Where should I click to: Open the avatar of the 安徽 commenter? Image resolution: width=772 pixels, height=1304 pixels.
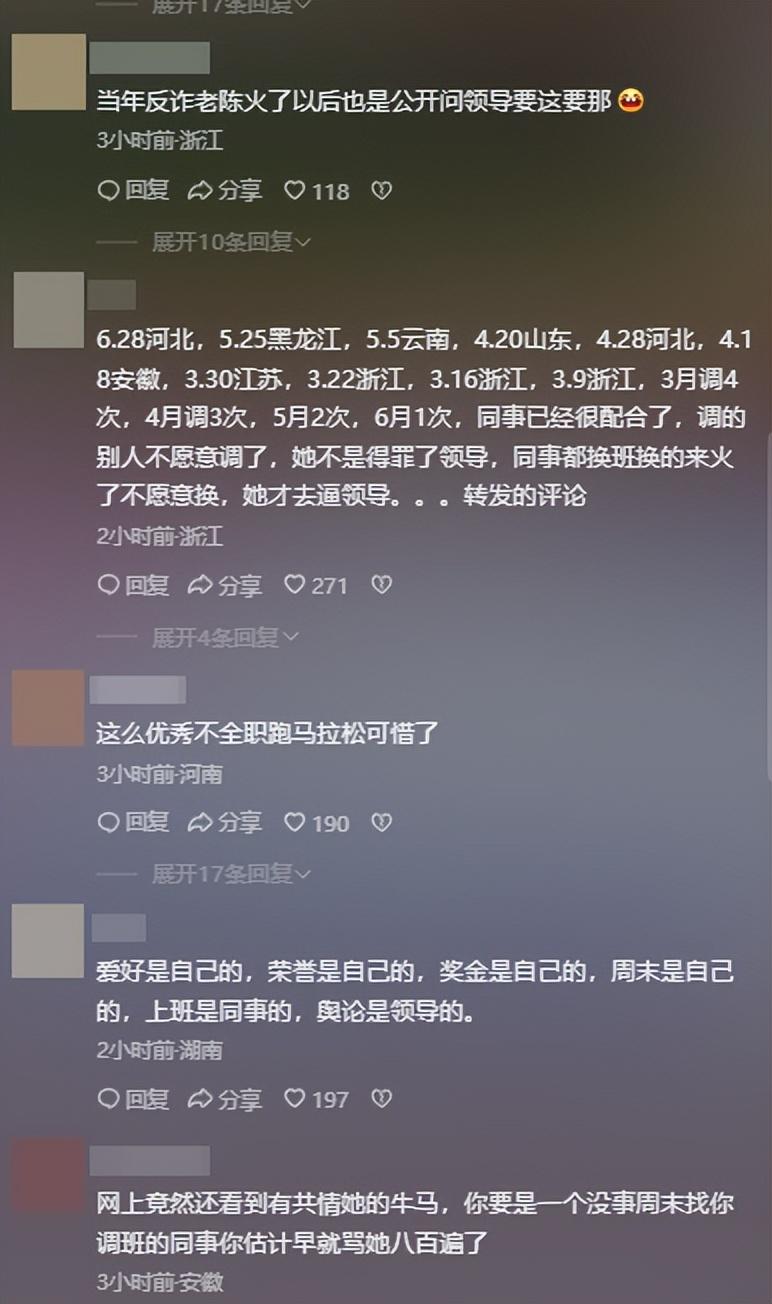(47, 1174)
